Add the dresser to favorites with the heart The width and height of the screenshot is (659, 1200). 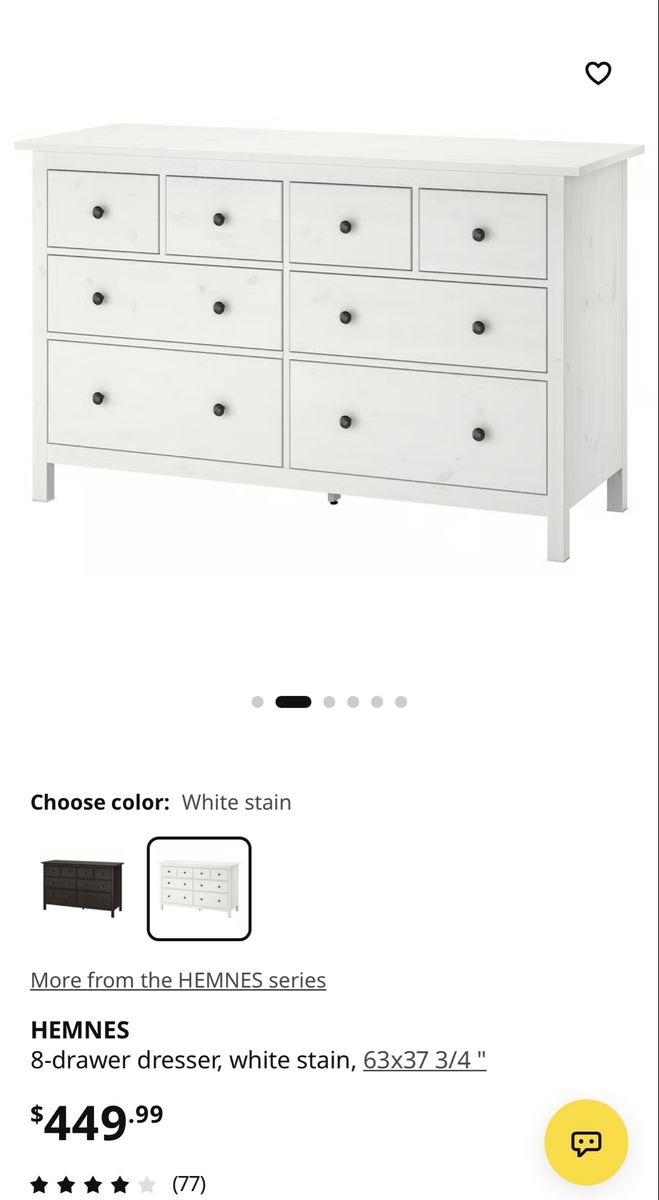click(x=598, y=73)
